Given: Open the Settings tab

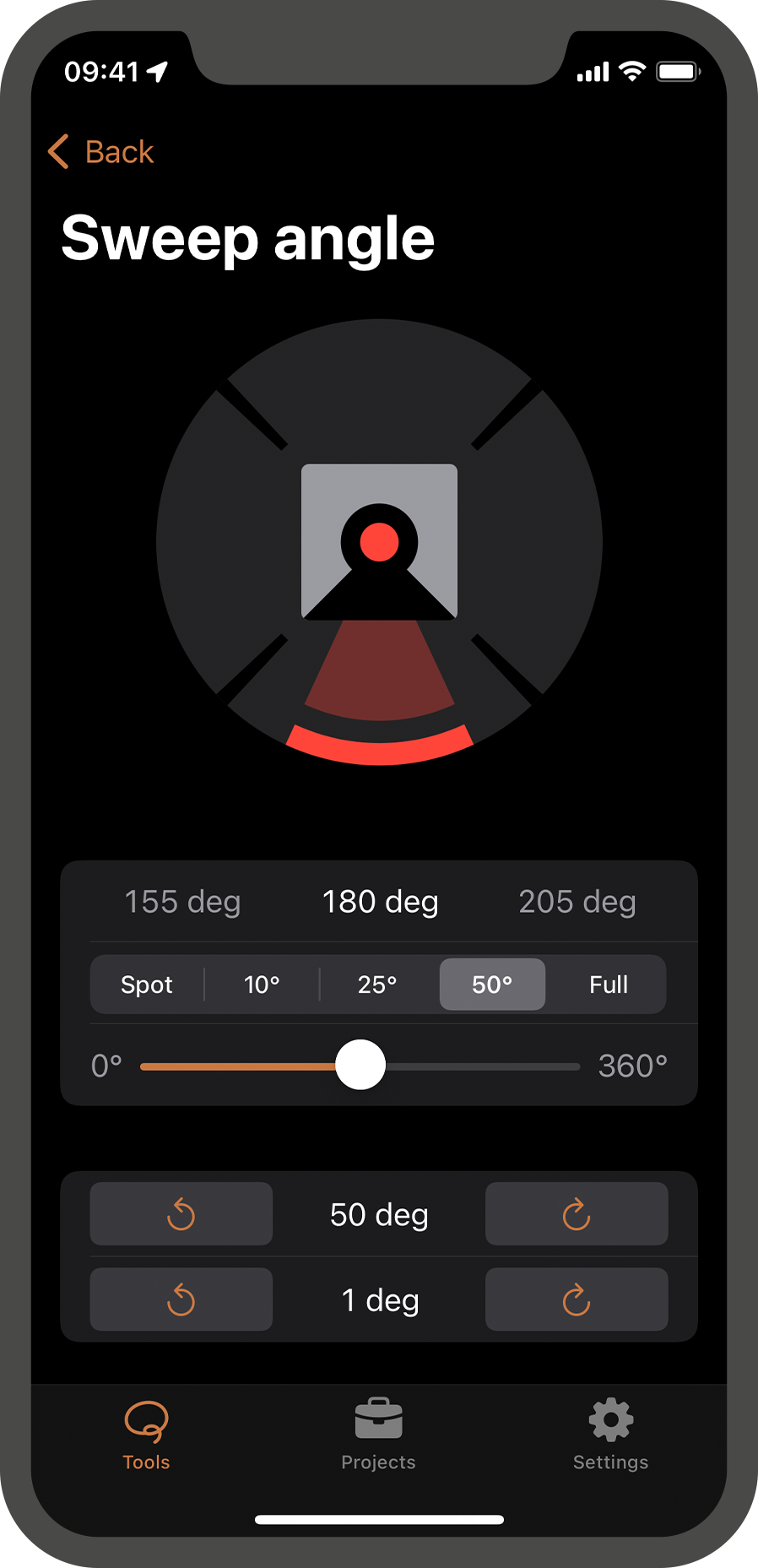Looking at the screenshot, I should pyautogui.click(x=610, y=1435).
